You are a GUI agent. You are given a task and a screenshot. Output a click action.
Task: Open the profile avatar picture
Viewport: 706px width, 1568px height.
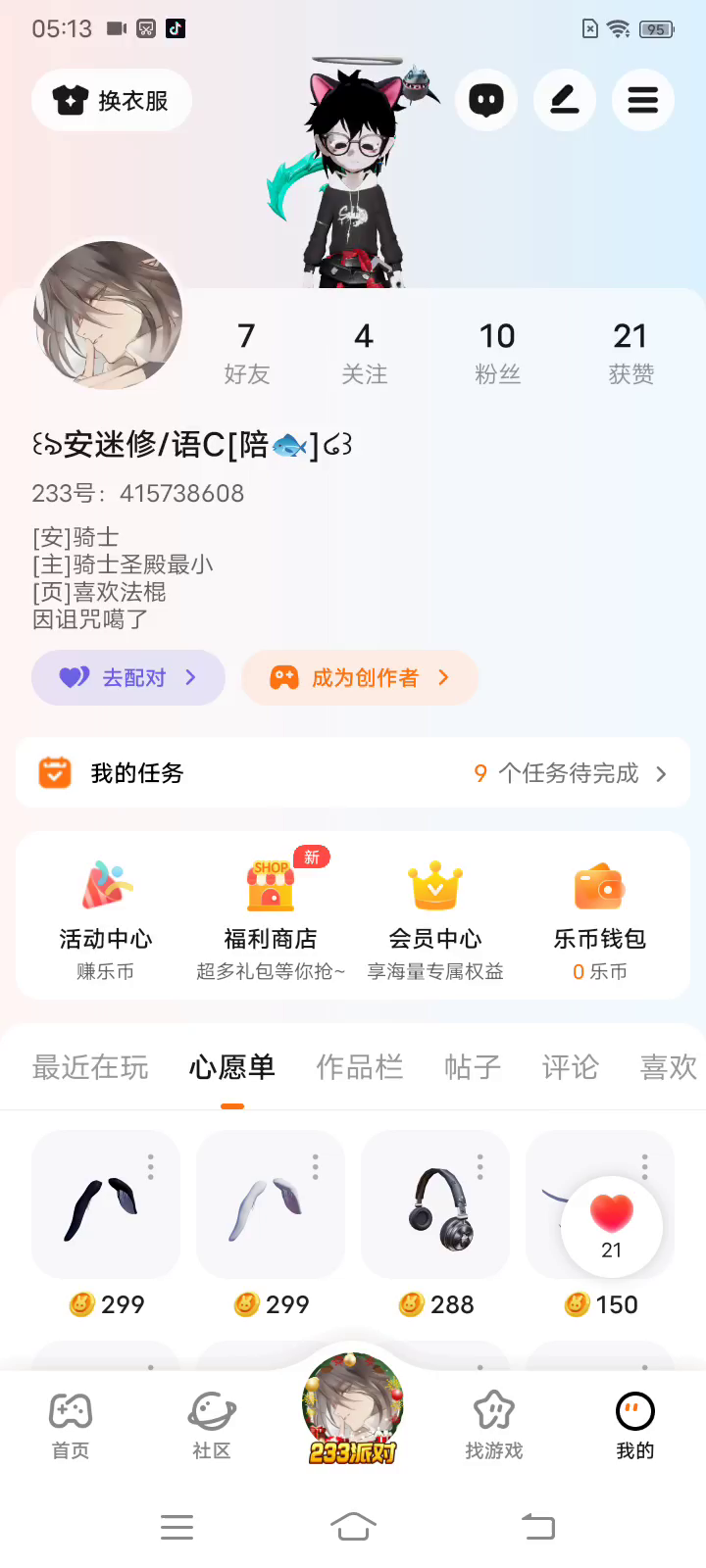pos(108,316)
